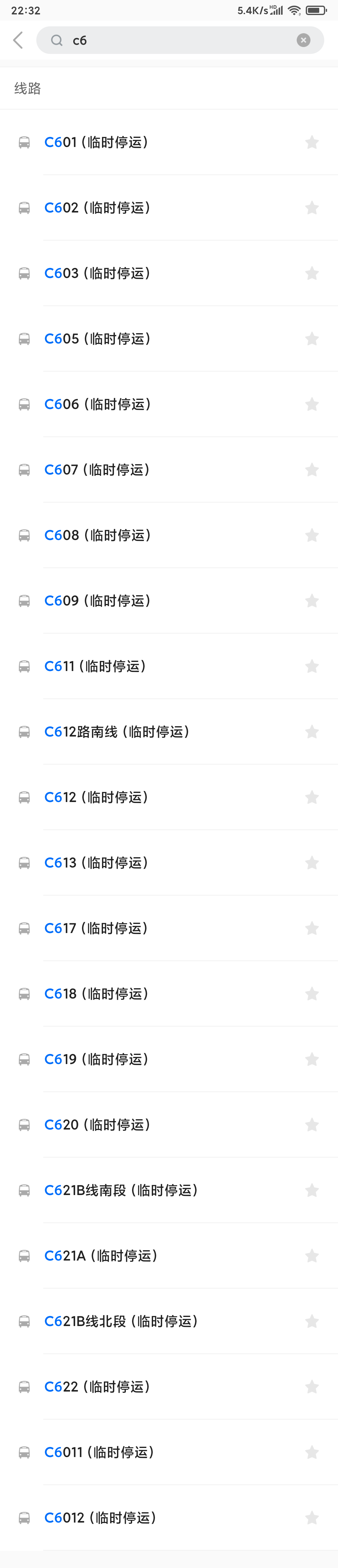View the C622 bus line
338x1568 pixels.
[x=97, y=1387]
